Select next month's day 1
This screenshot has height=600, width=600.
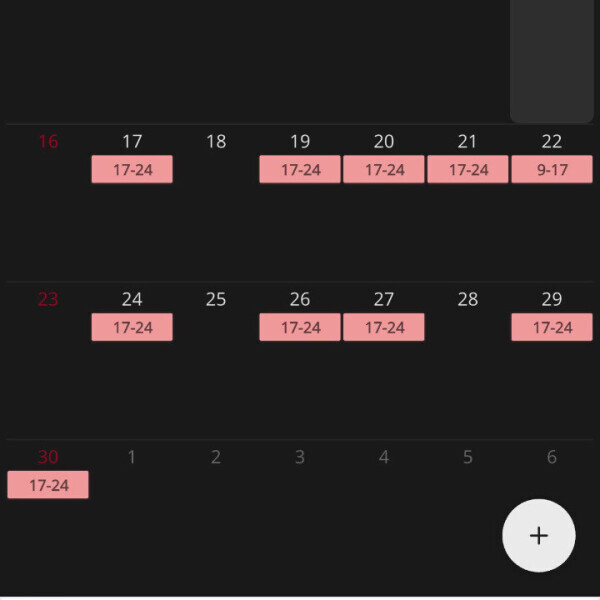132,458
